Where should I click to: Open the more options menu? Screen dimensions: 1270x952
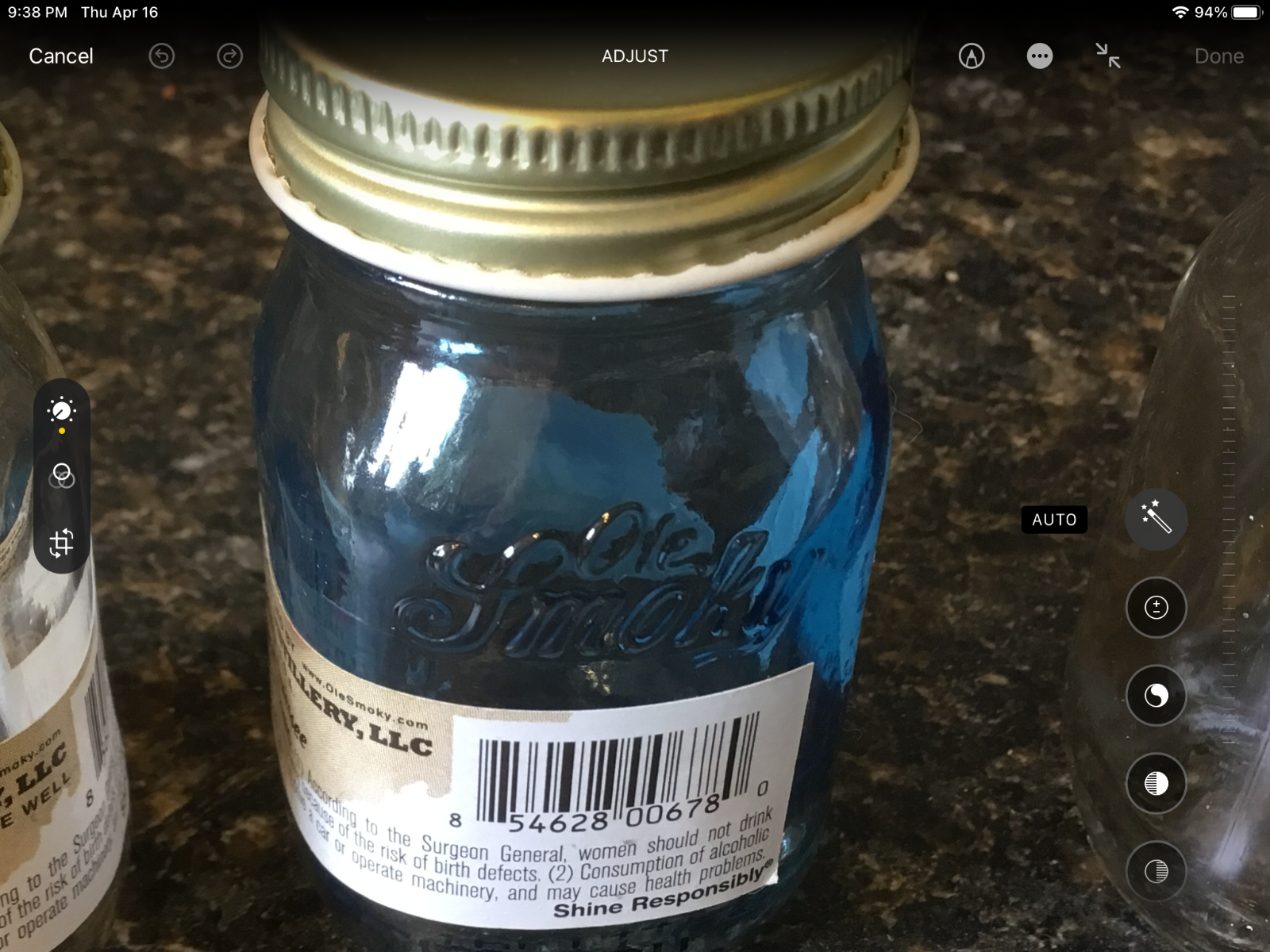pos(1040,56)
